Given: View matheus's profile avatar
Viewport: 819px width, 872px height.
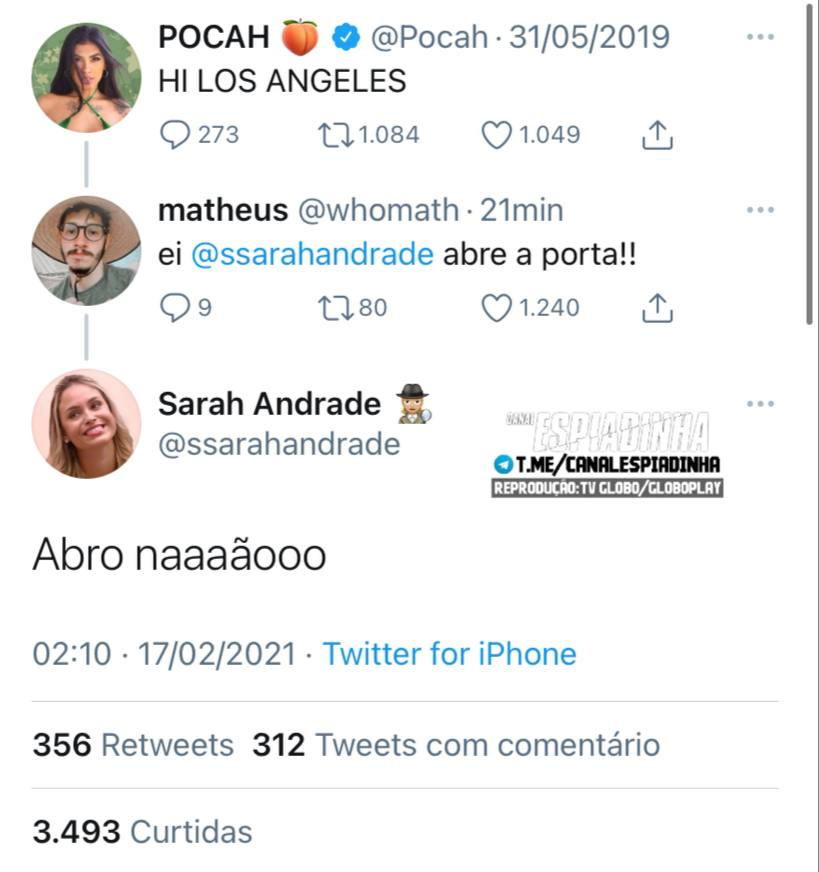Looking at the screenshot, I should tap(86, 250).
